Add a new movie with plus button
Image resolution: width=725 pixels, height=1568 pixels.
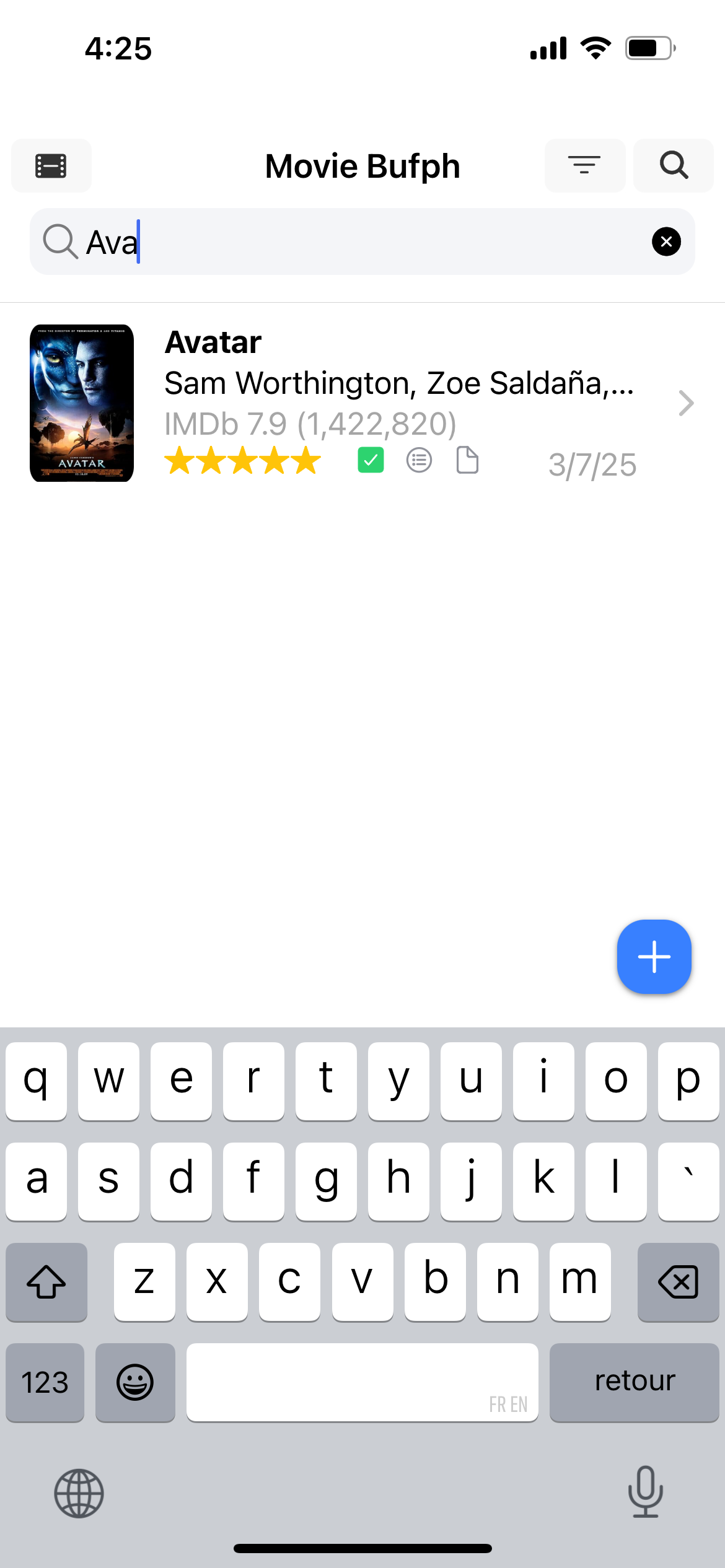tap(654, 957)
